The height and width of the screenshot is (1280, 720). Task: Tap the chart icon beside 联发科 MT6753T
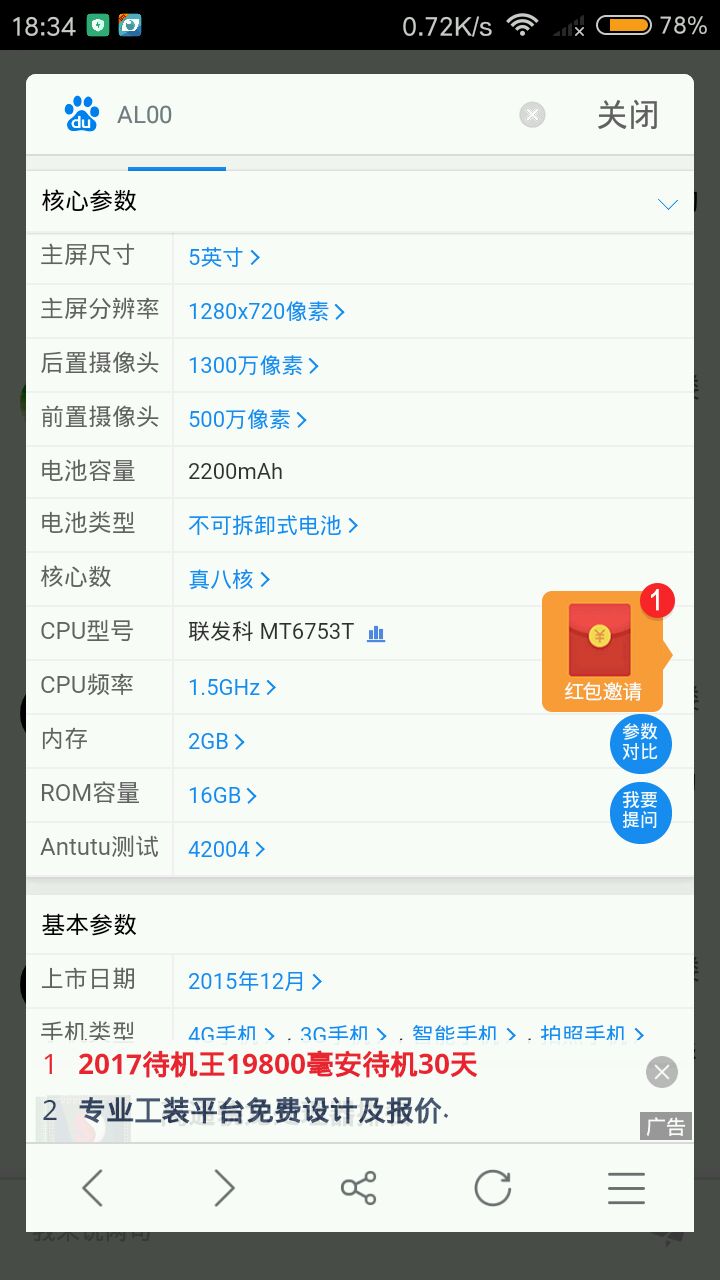click(376, 633)
